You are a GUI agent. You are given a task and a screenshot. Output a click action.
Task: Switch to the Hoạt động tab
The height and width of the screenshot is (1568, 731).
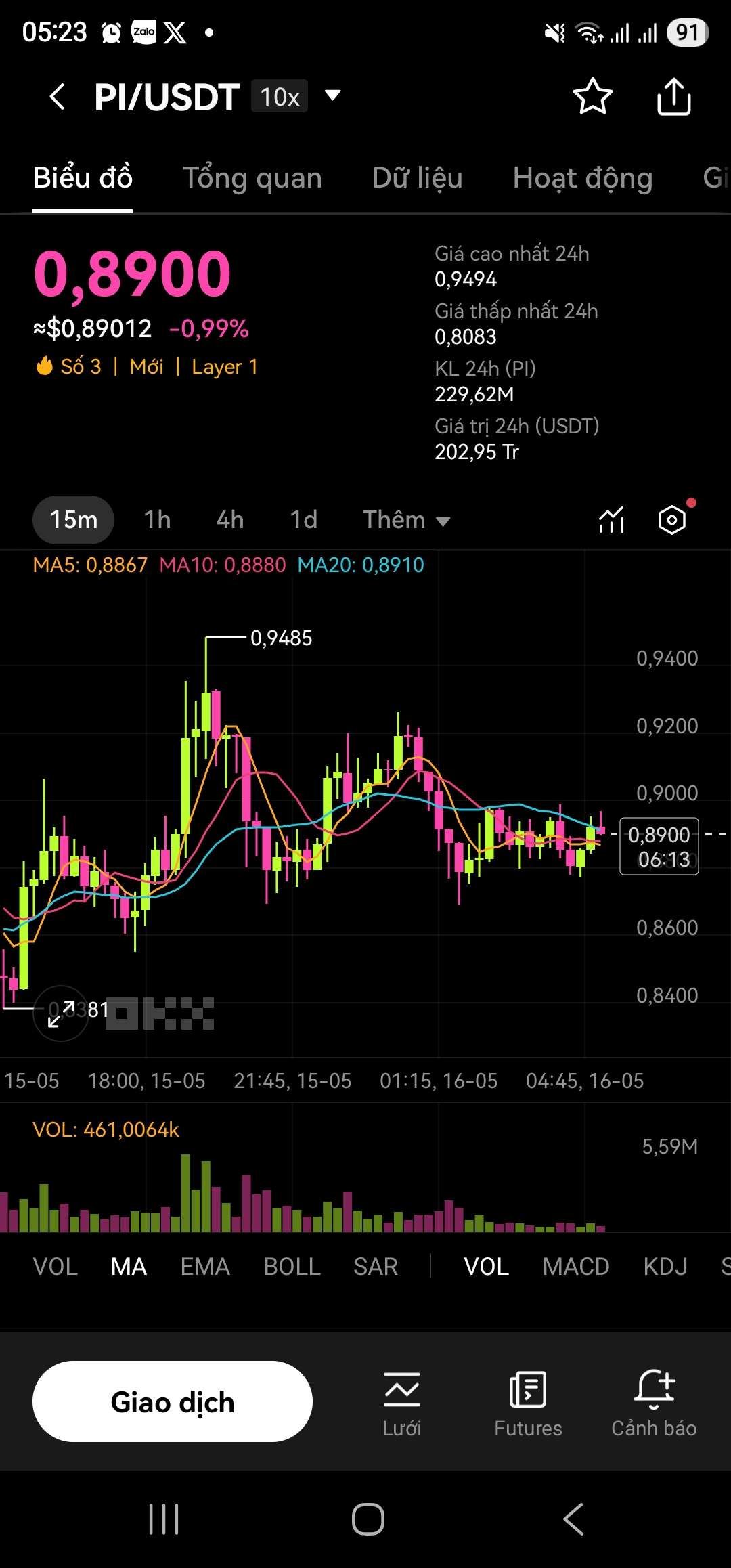[x=582, y=178]
